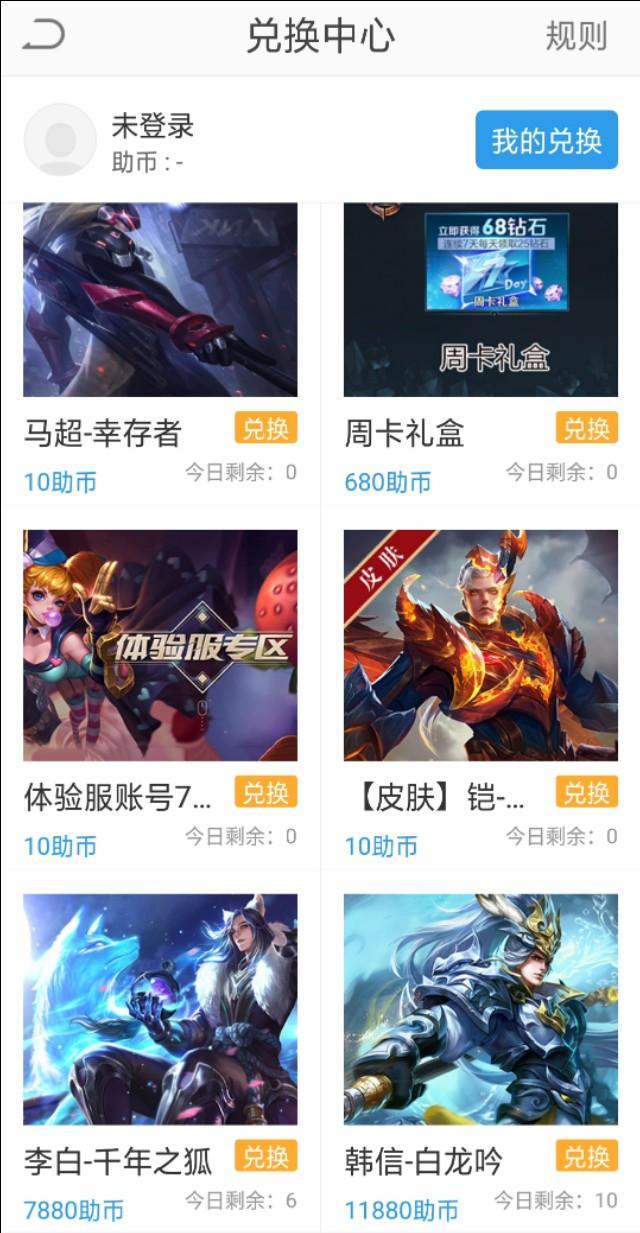Redeem the 周卡礼盒 gift box
The image size is (640, 1233).
pos(586,428)
